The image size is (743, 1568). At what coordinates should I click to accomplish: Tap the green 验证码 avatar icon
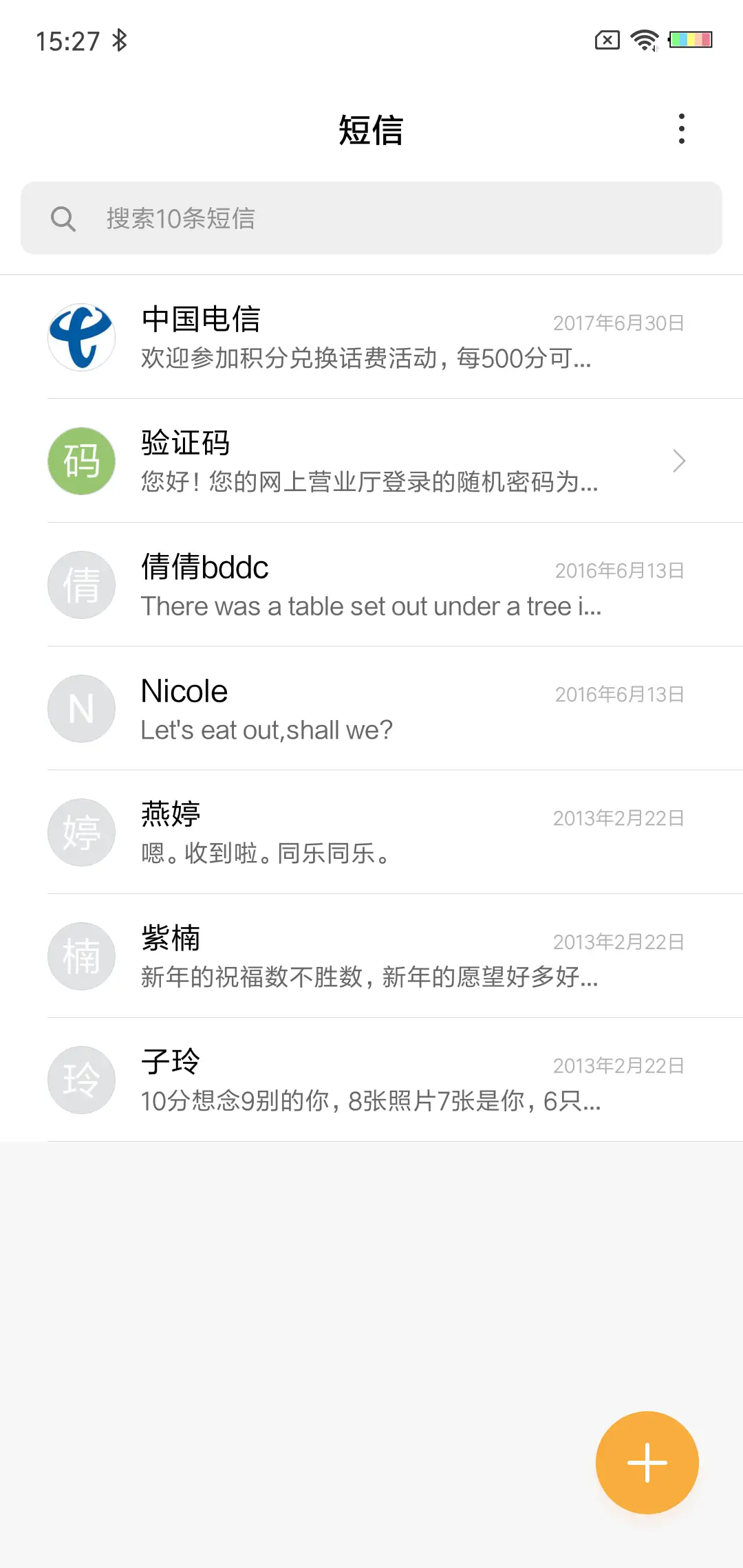80,461
